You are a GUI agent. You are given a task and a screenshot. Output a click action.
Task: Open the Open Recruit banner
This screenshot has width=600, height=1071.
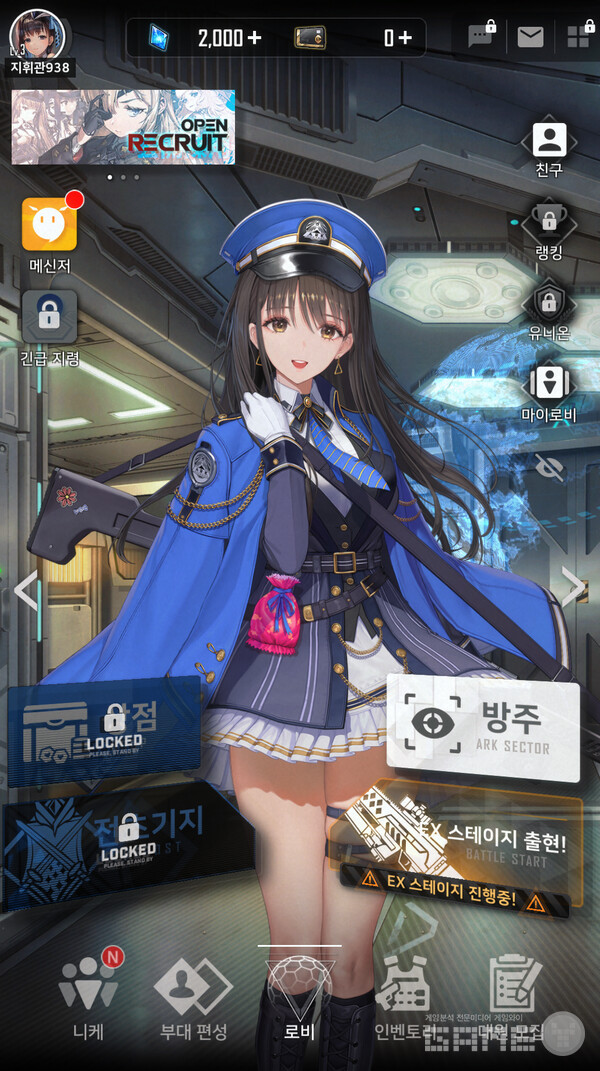(x=123, y=127)
